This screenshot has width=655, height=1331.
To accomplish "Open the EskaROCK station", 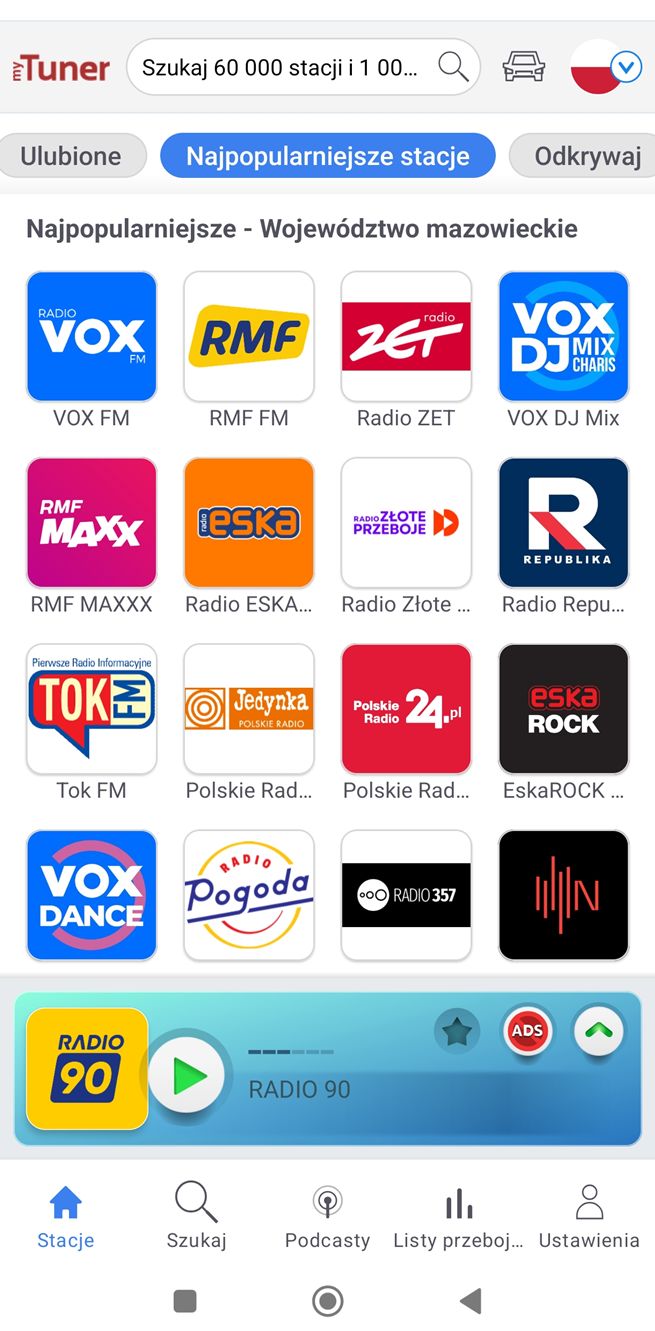I will coord(563,709).
